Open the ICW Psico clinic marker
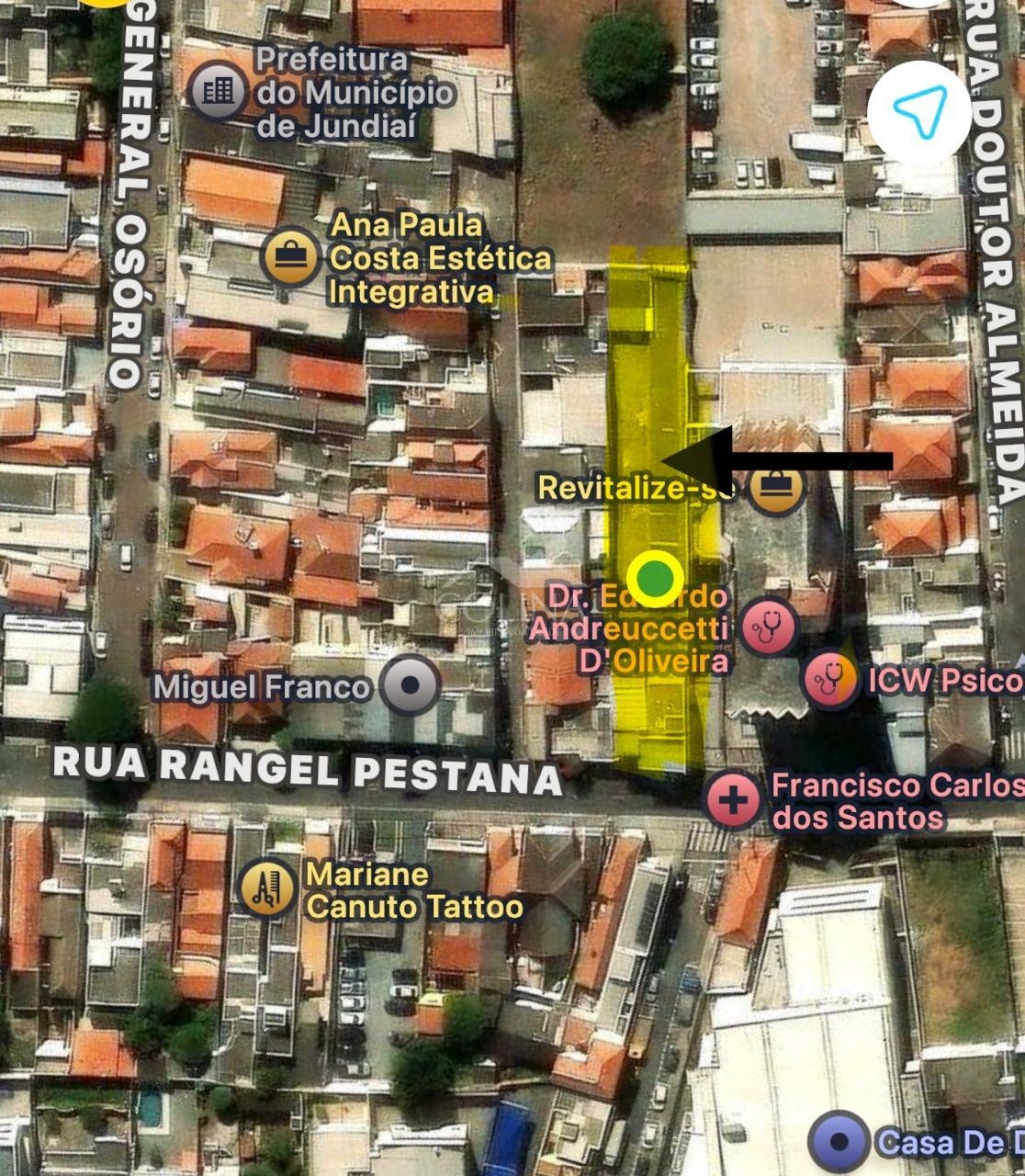1025x1176 pixels. 830,679
